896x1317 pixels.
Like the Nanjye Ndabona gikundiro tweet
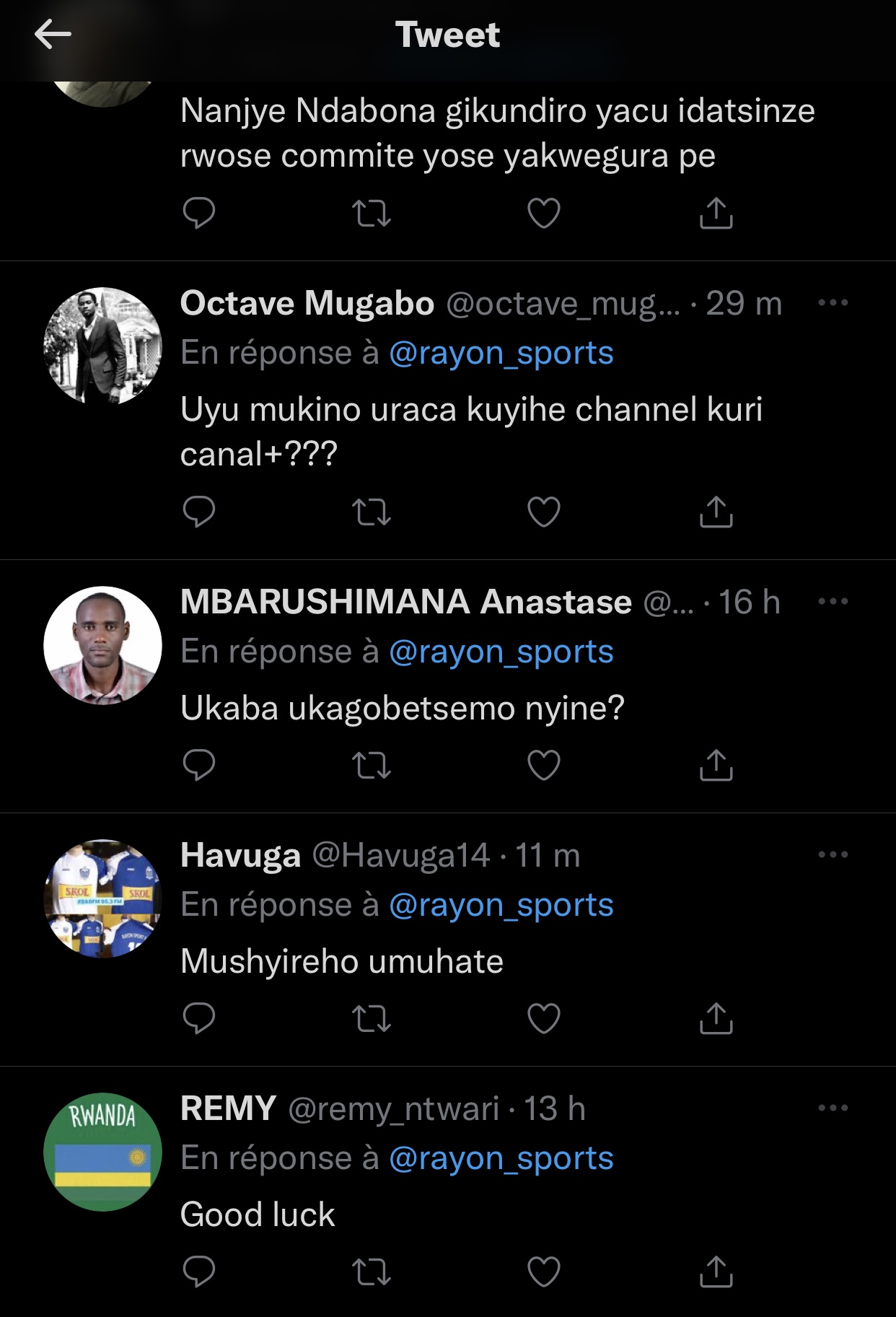tap(543, 213)
